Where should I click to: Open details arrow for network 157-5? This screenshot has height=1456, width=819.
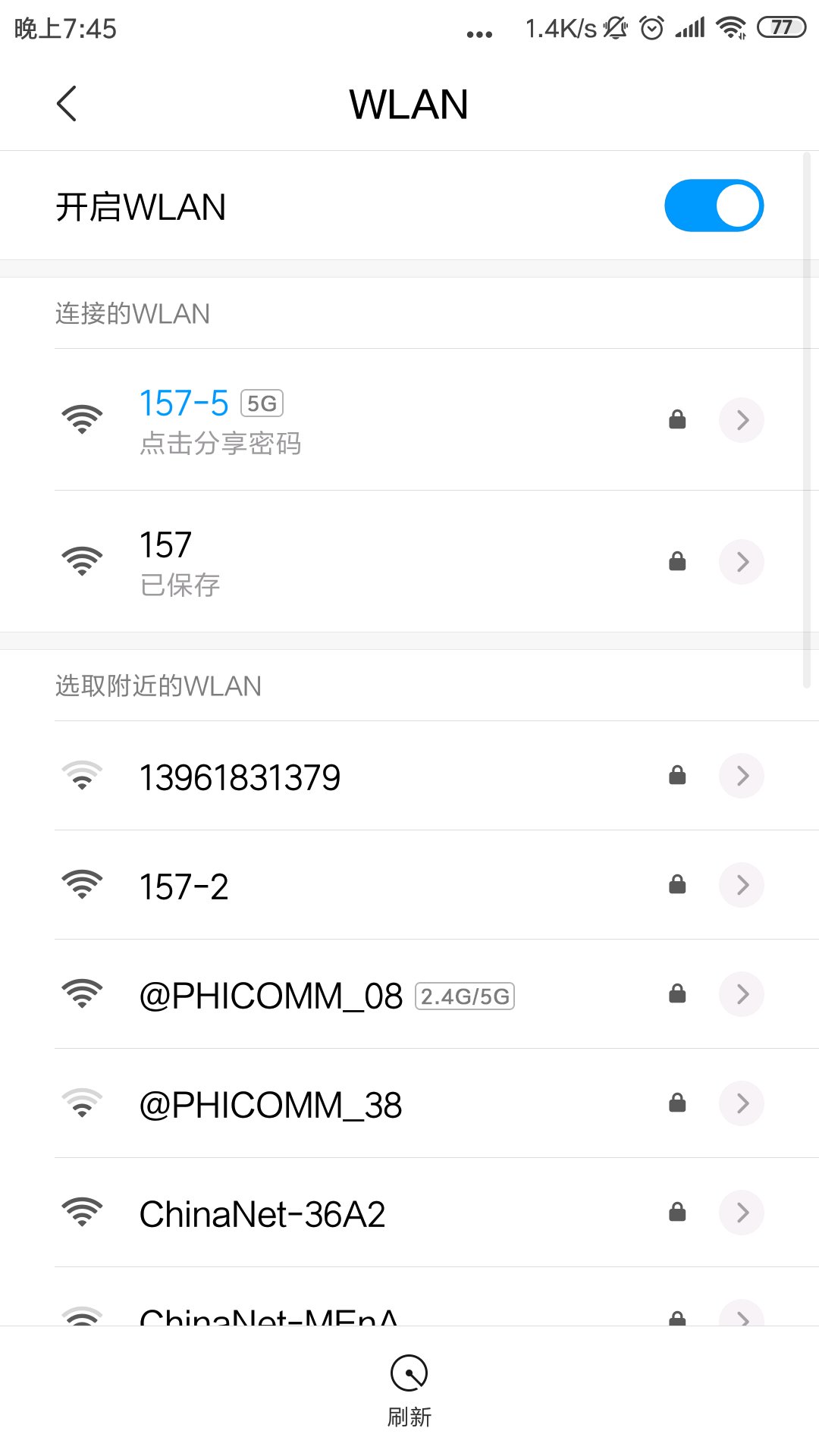click(x=742, y=420)
